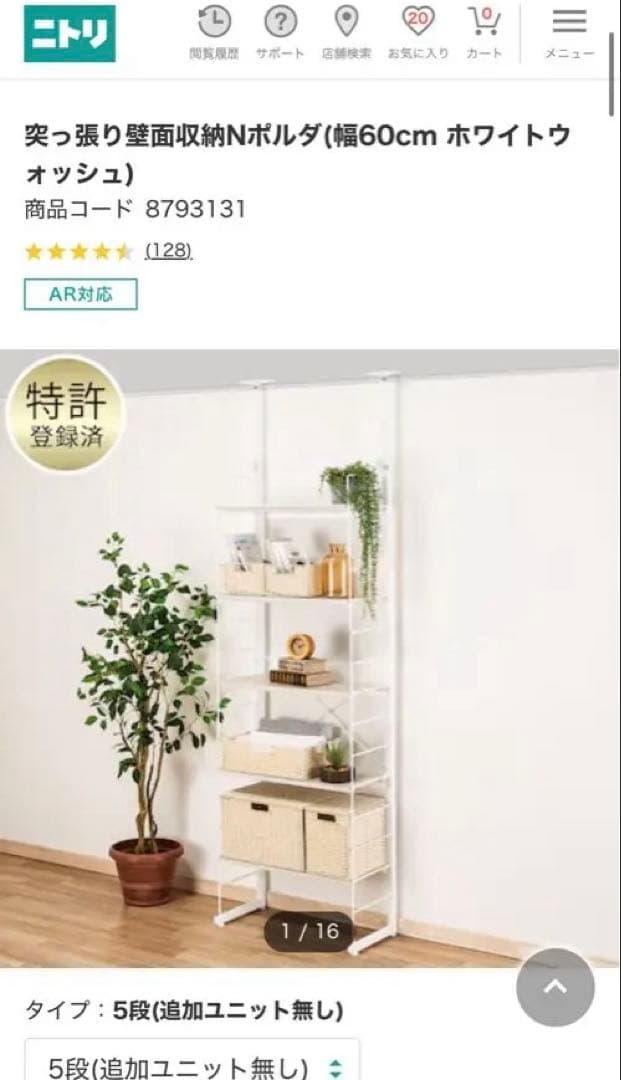The height and width of the screenshot is (1080, 621).
Task: Open the hamburger menu (メニュー)
Action: click(569, 32)
